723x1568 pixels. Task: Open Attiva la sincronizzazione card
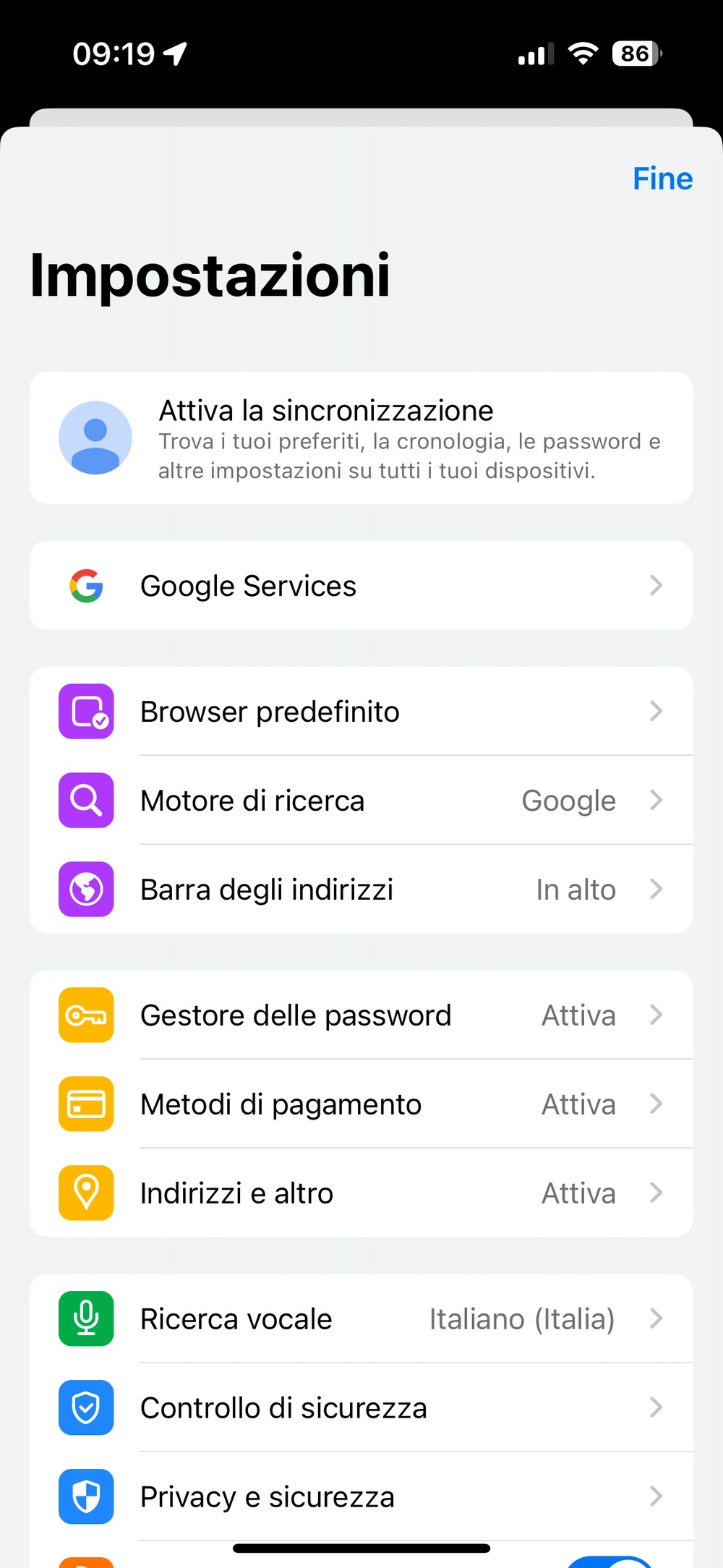(x=361, y=438)
